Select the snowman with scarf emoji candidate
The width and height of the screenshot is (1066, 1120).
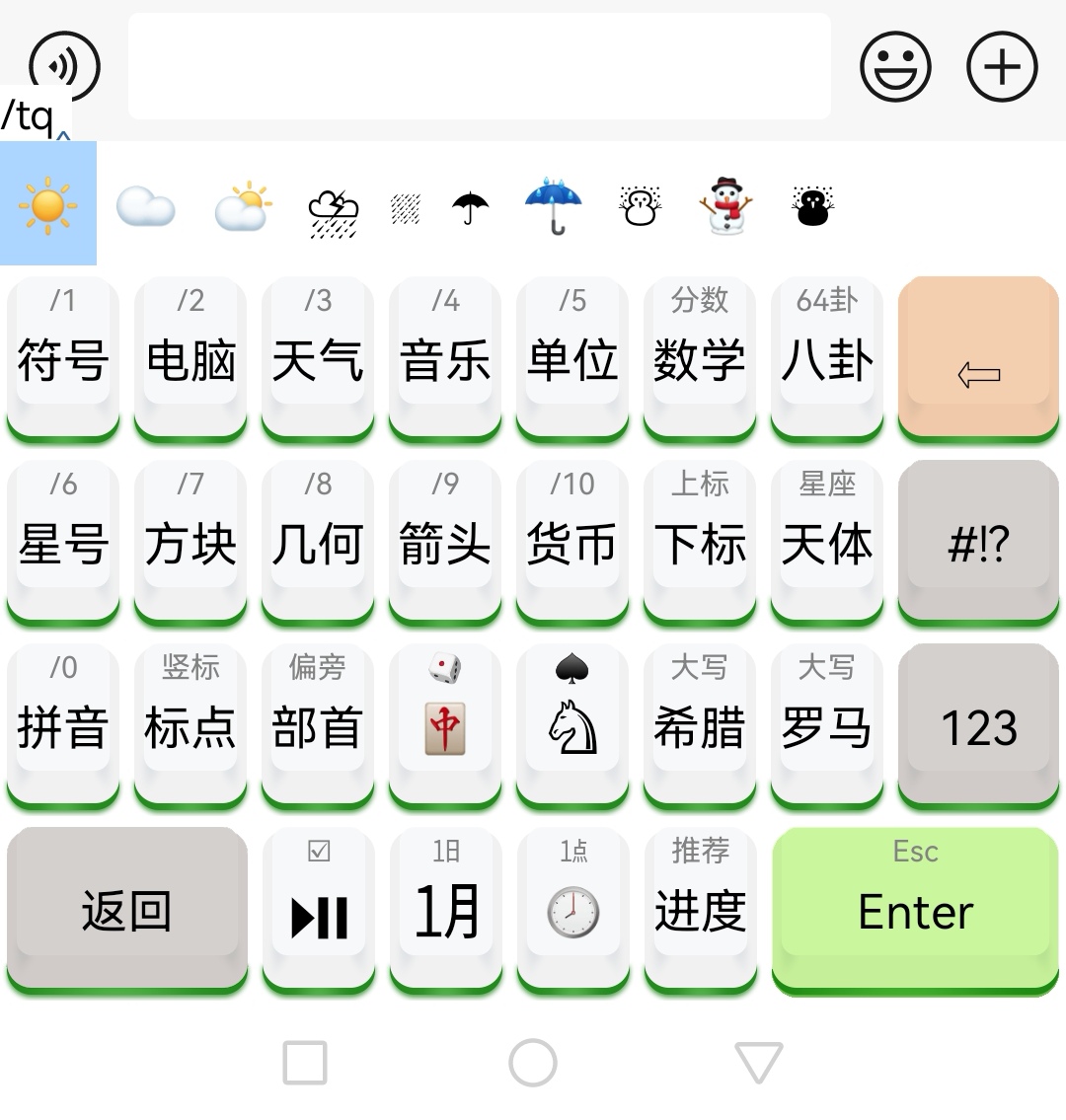point(725,206)
